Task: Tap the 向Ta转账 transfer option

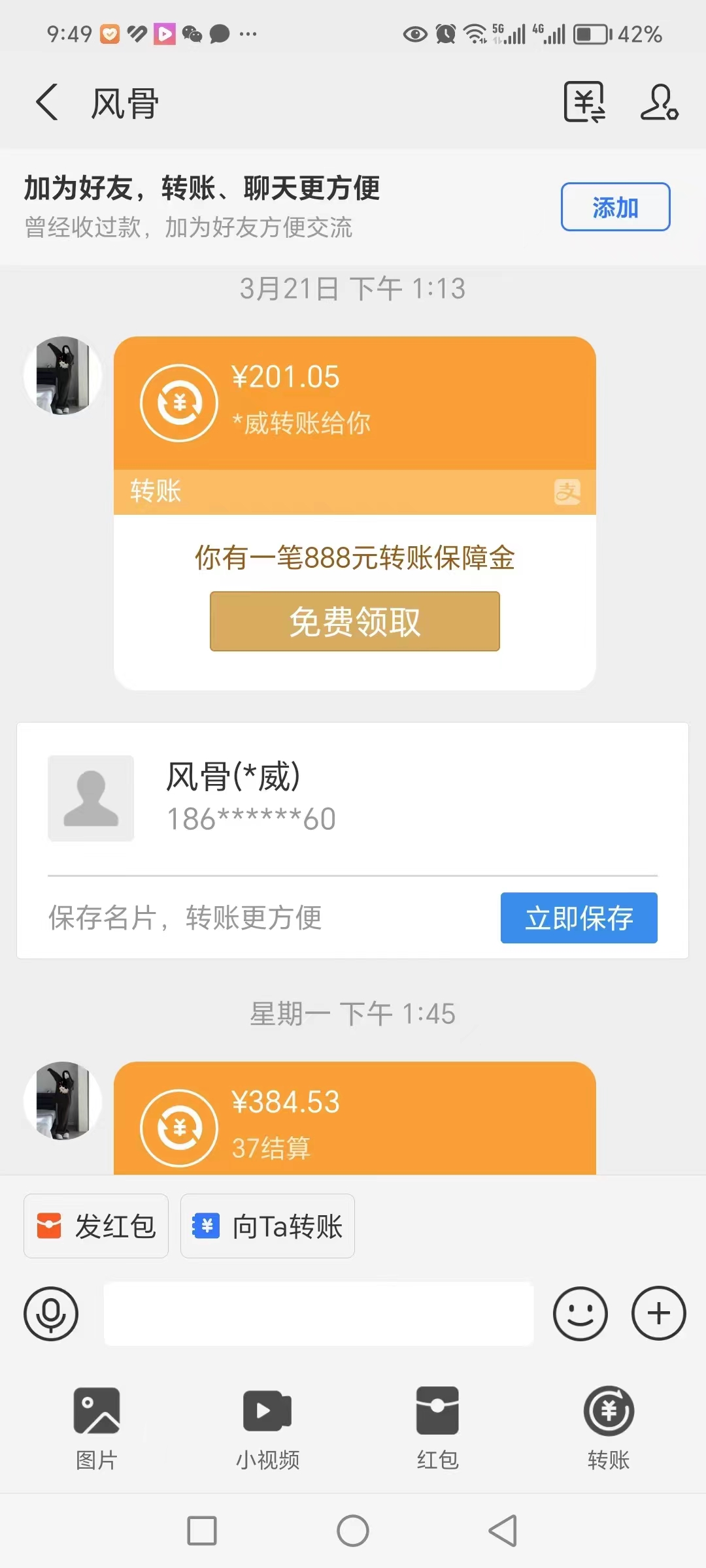Action: pos(267,1226)
